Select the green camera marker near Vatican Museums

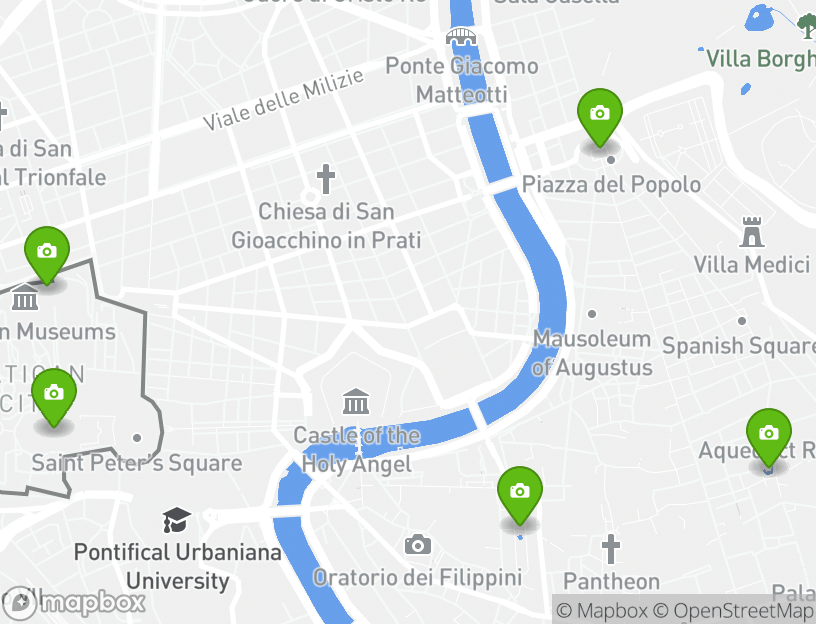pos(46,253)
